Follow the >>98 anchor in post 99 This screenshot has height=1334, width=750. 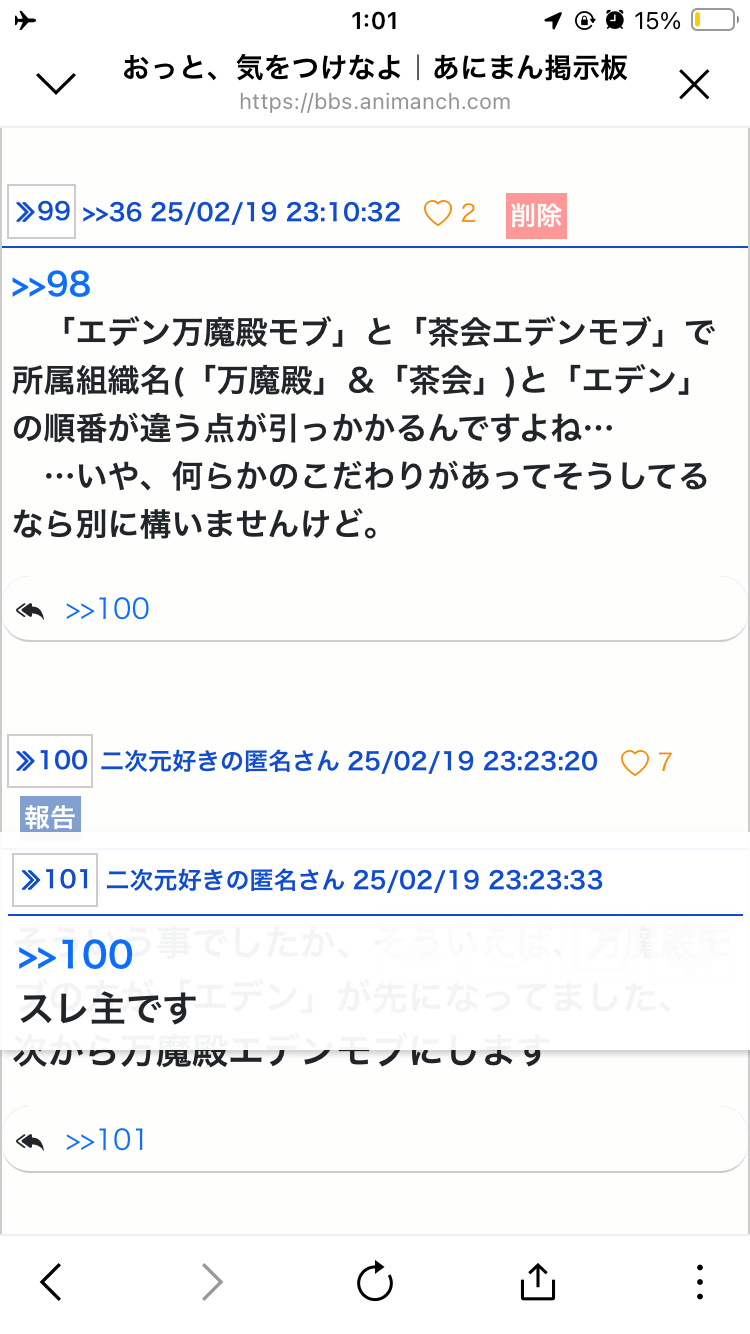tap(51, 285)
